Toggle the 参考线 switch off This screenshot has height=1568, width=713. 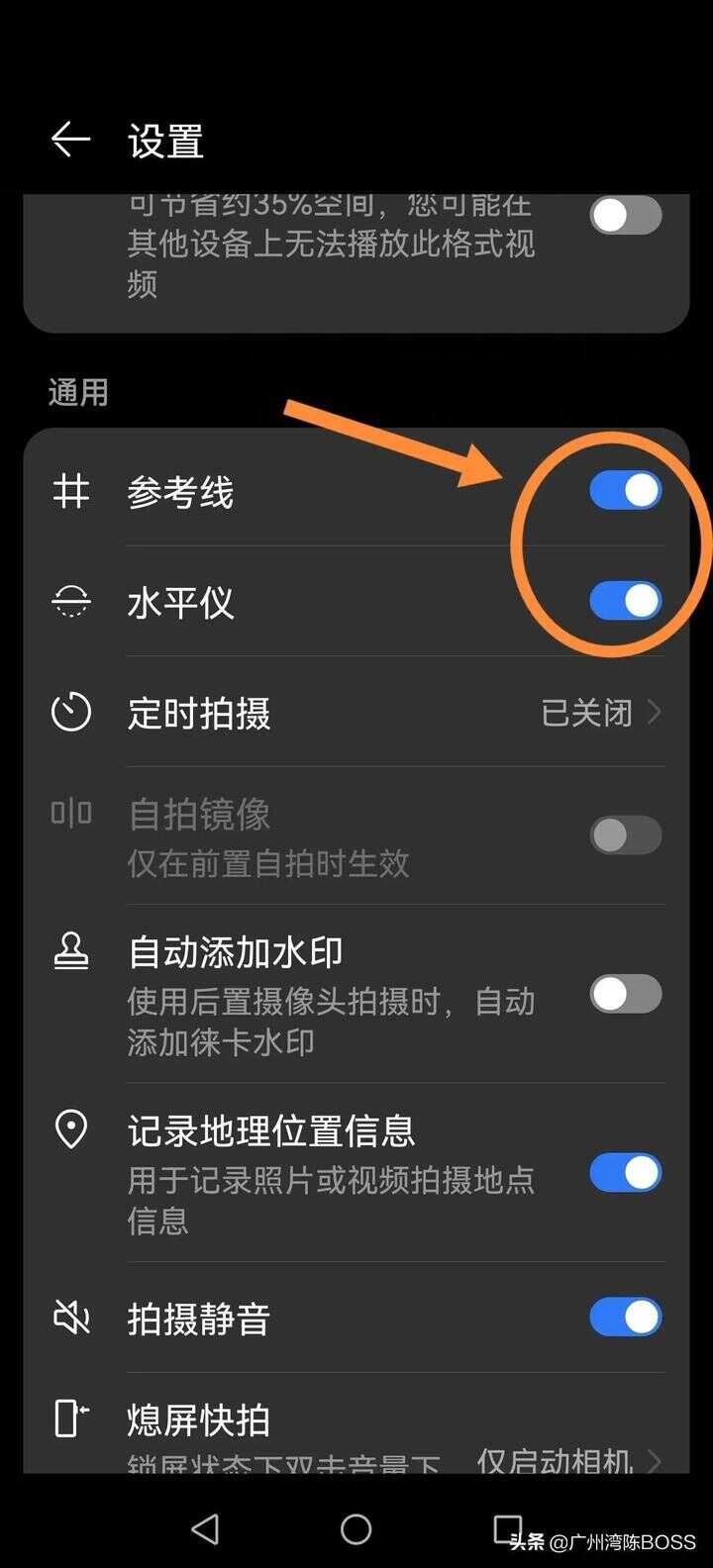click(625, 490)
